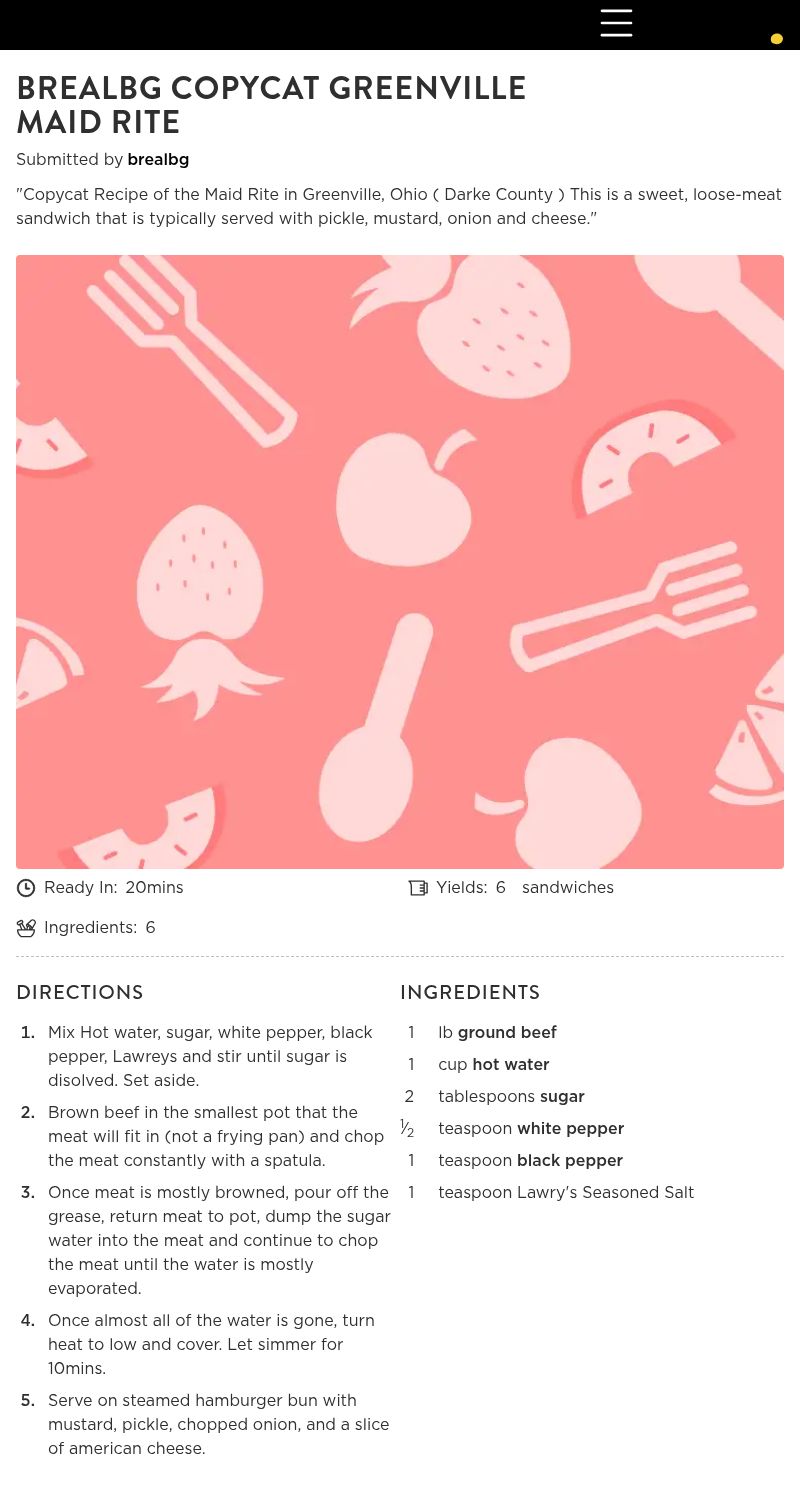Open submitter brealbg's profile
Image resolution: width=800 pixels, height=1495 pixels.
tap(158, 159)
